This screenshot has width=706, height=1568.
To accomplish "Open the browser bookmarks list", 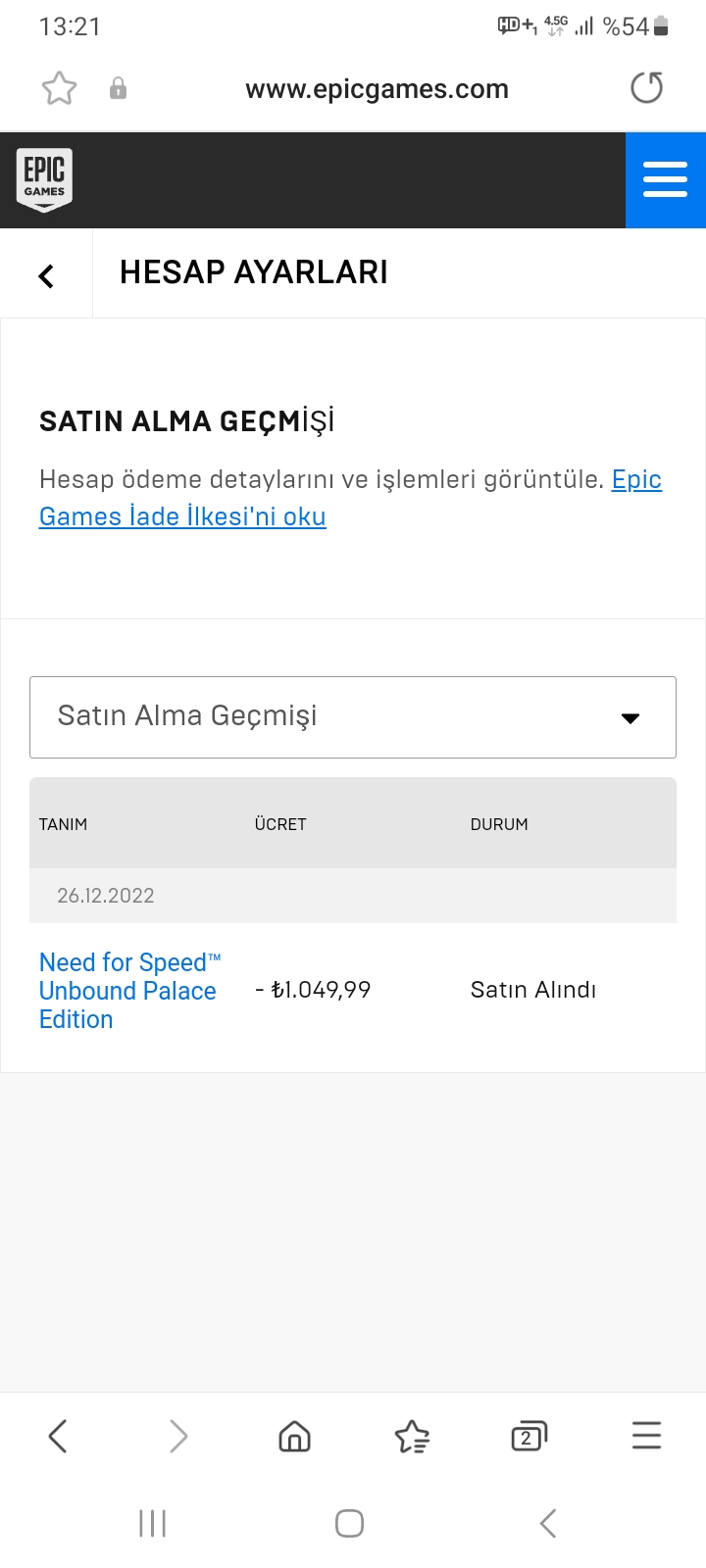I will click(412, 1437).
